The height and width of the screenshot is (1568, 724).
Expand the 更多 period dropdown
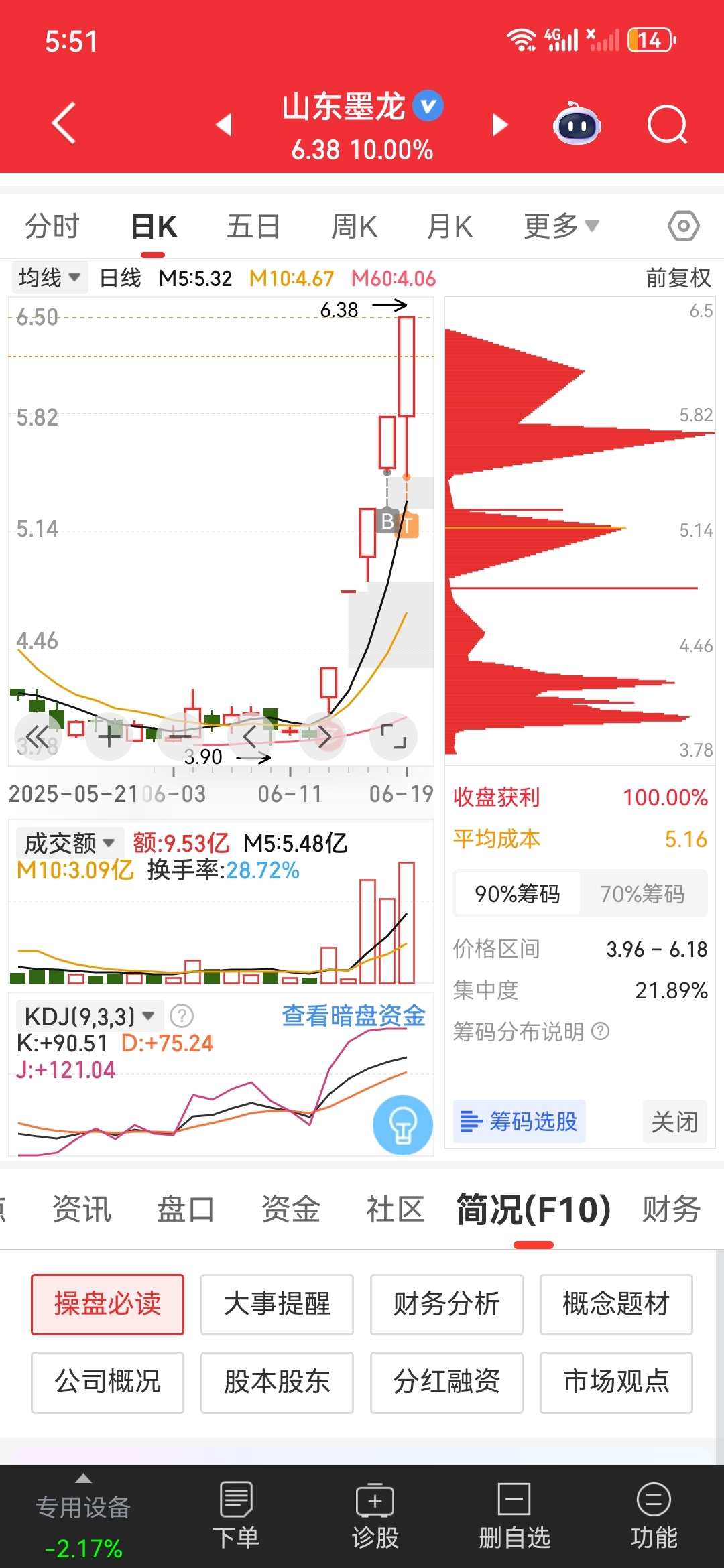tap(561, 226)
